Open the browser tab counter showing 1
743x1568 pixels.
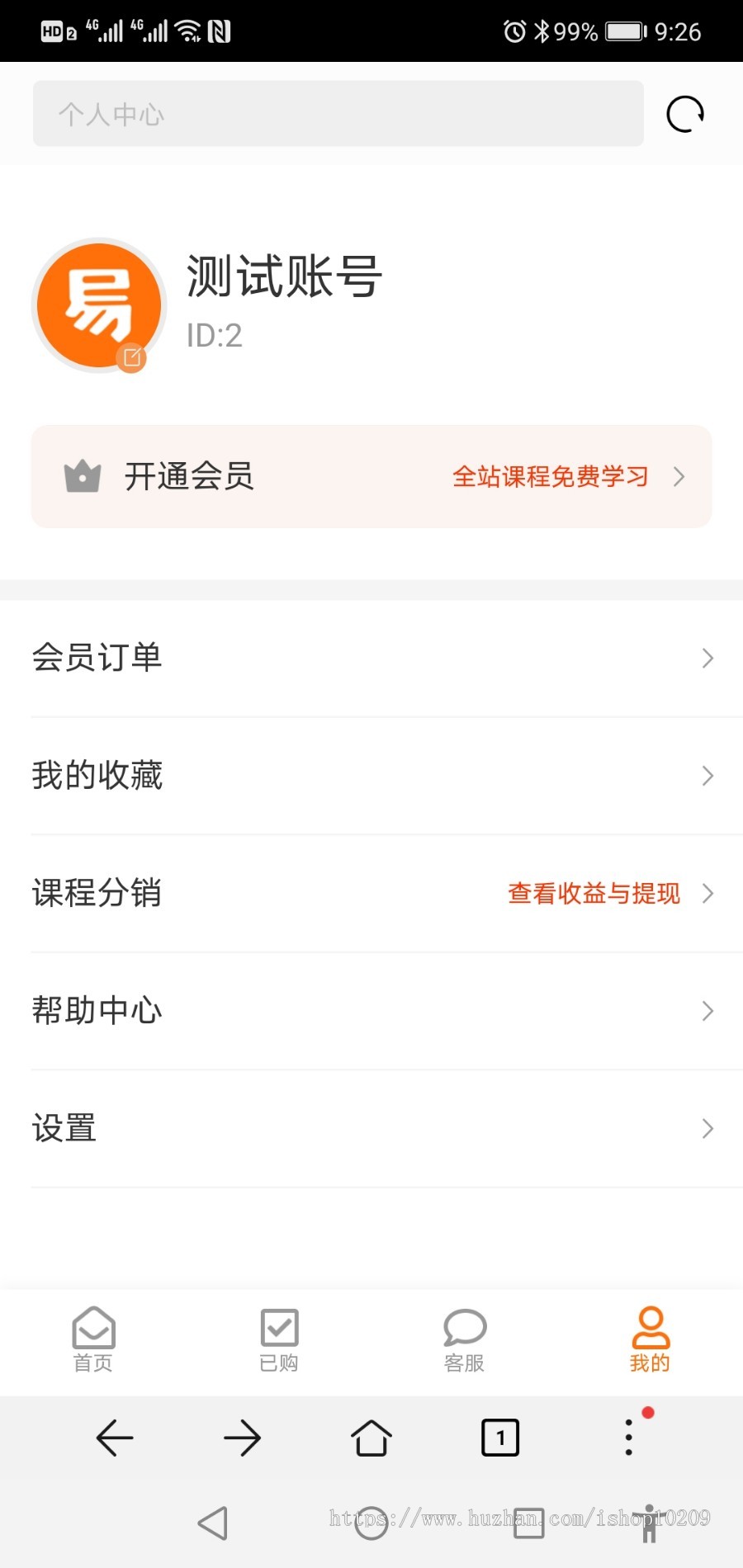click(x=499, y=1436)
